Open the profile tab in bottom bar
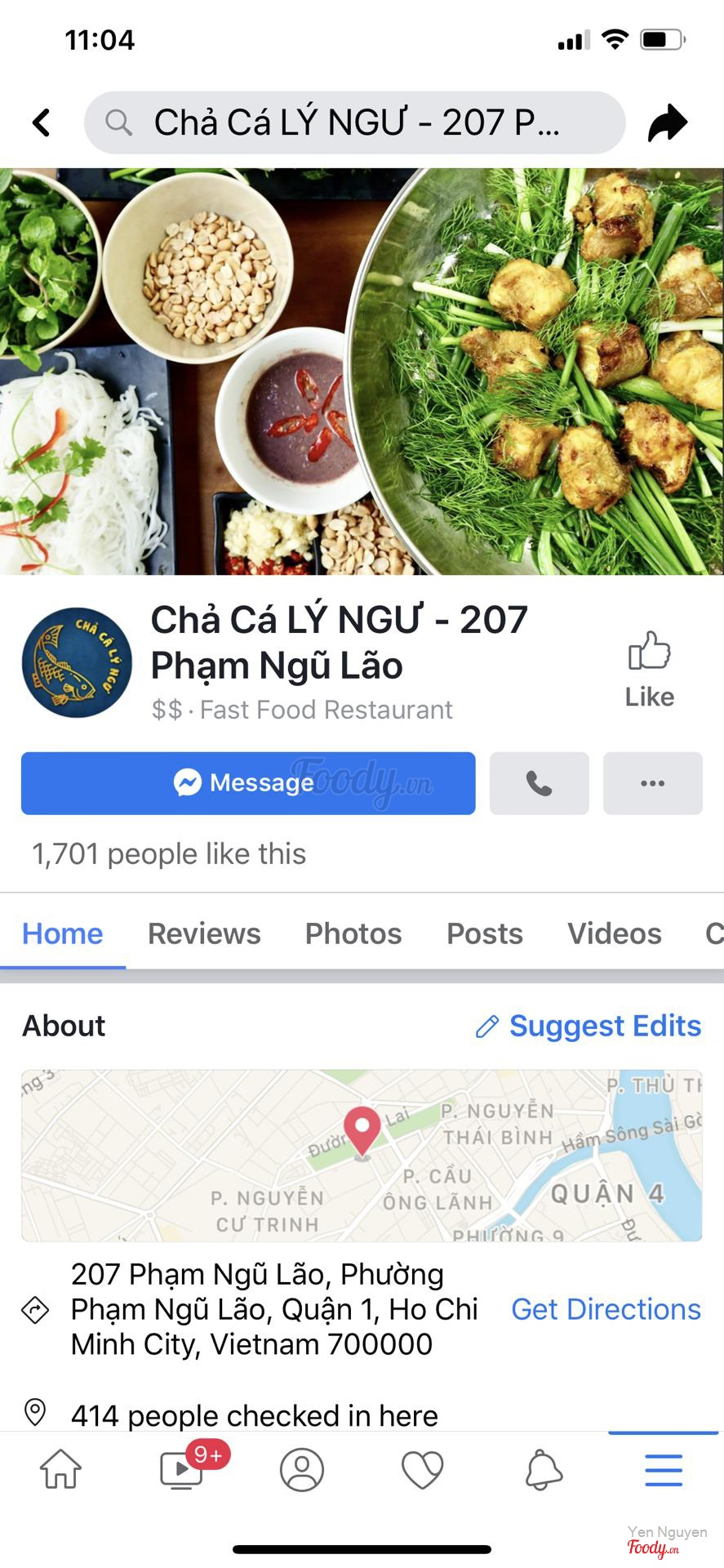 pyautogui.click(x=302, y=1469)
